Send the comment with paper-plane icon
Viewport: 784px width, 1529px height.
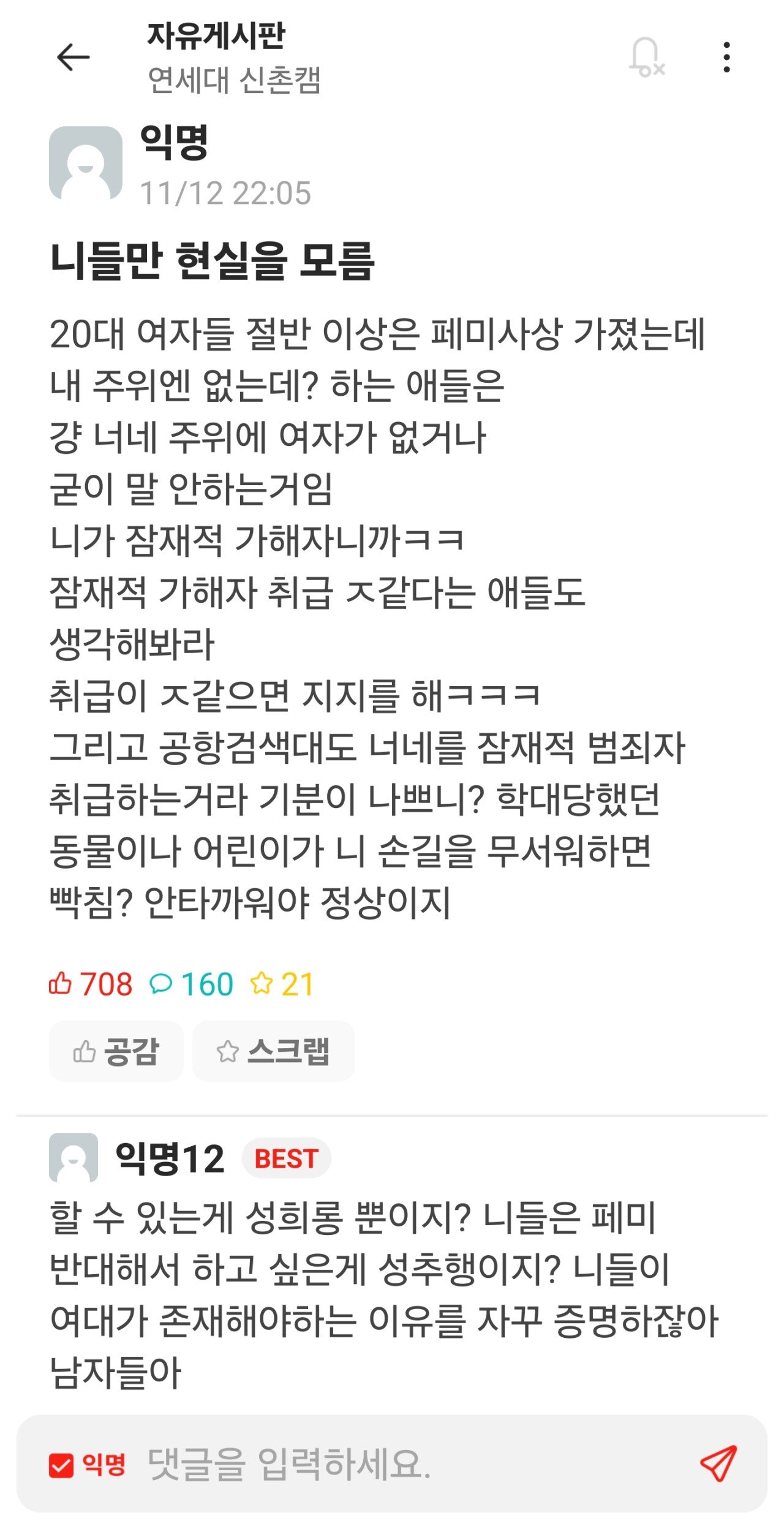click(x=718, y=1465)
